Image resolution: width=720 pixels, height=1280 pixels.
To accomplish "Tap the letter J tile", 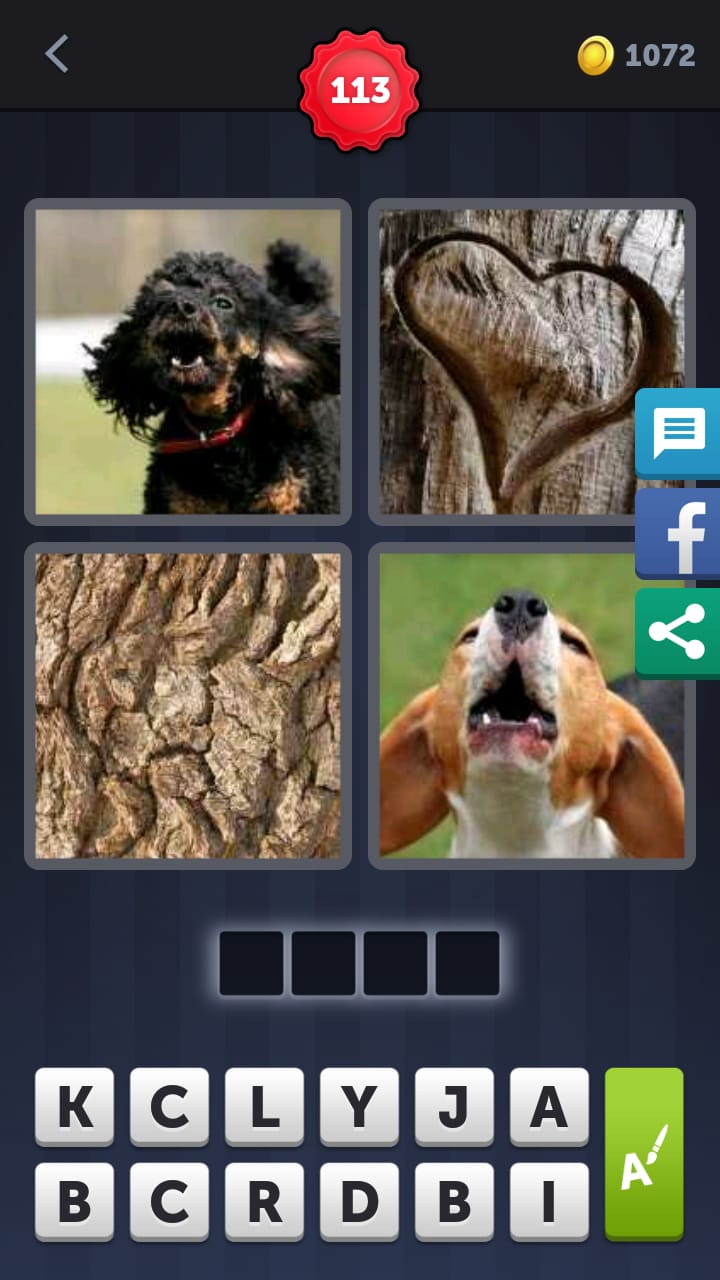I will 454,1106.
